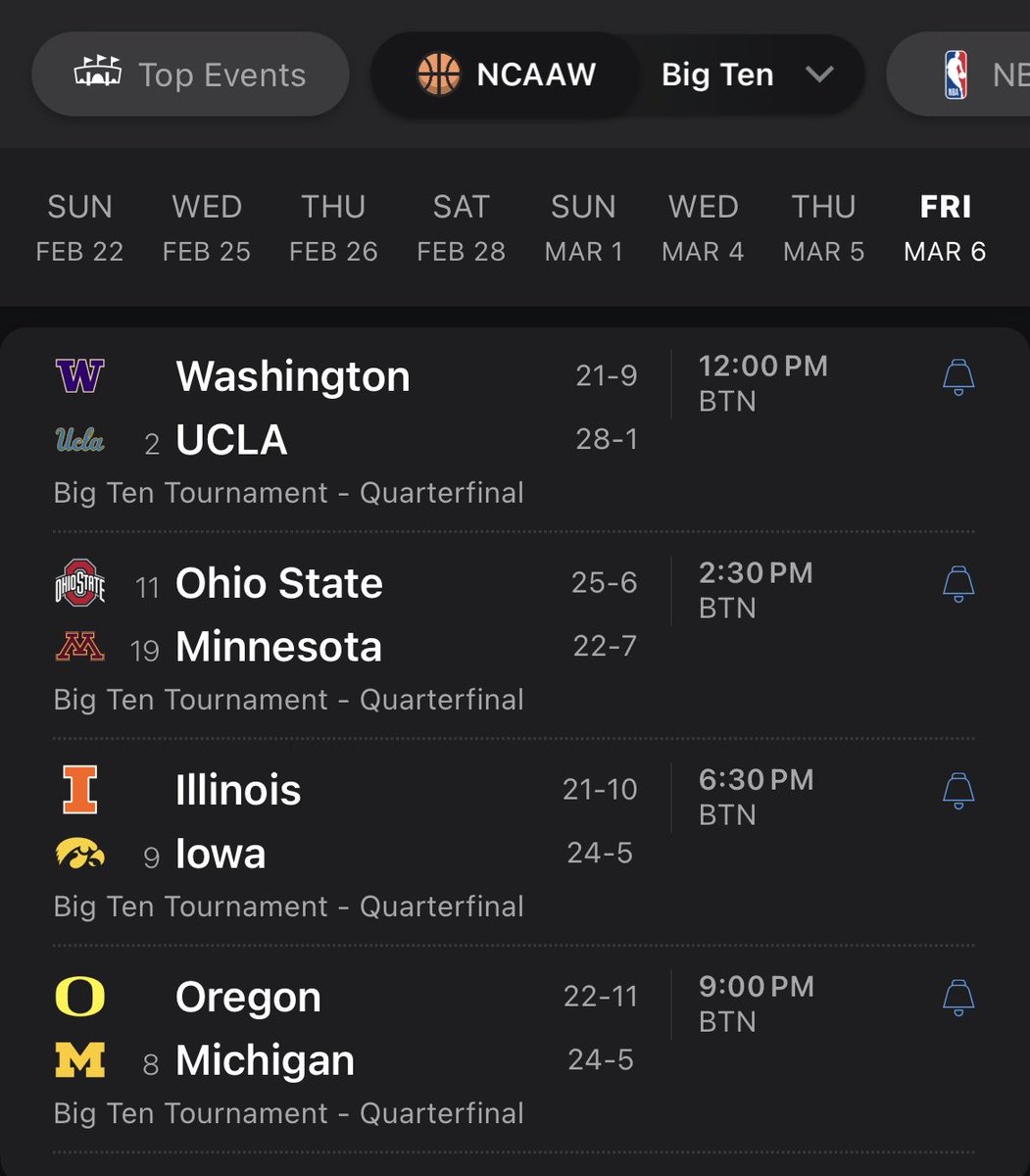Switch to the NBA chip
This screenshot has width=1030, height=1176.
pyautogui.click(x=970, y=75)
